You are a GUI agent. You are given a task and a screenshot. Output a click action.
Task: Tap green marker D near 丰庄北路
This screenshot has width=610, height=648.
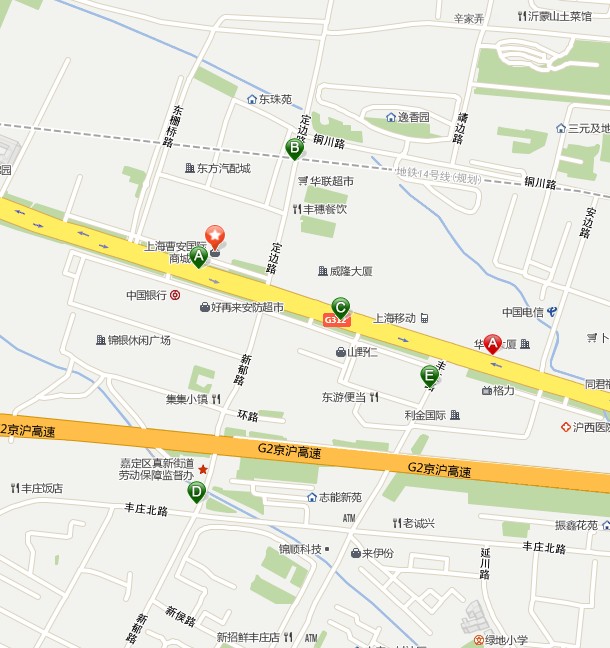196,490
